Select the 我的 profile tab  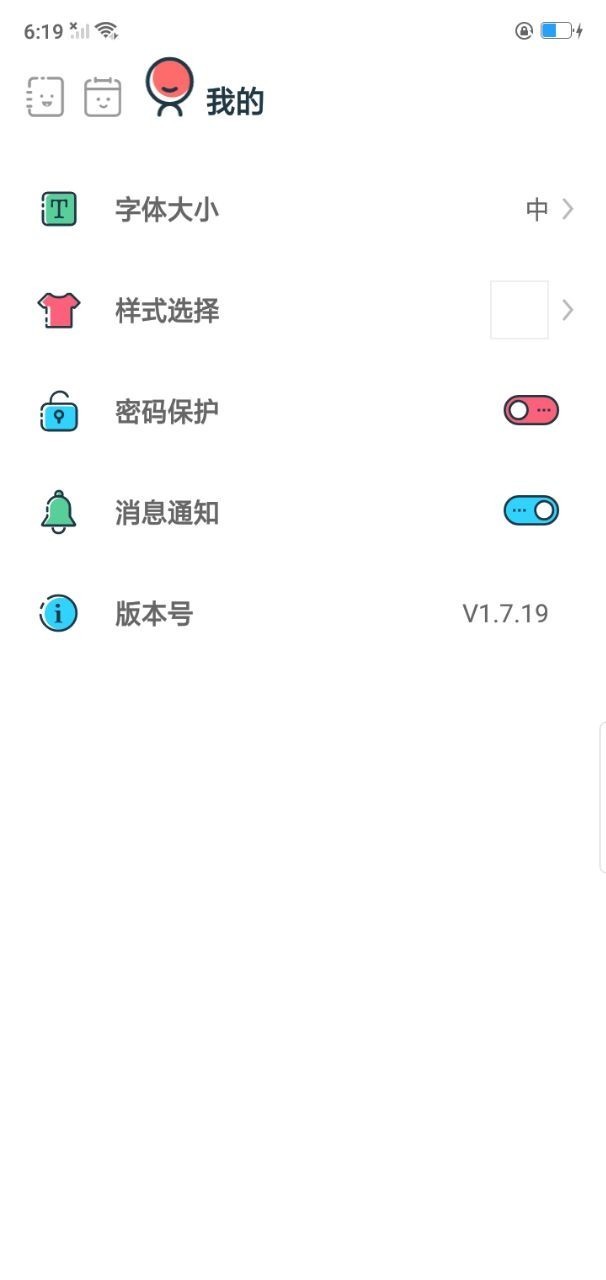[x=205, y=95]
